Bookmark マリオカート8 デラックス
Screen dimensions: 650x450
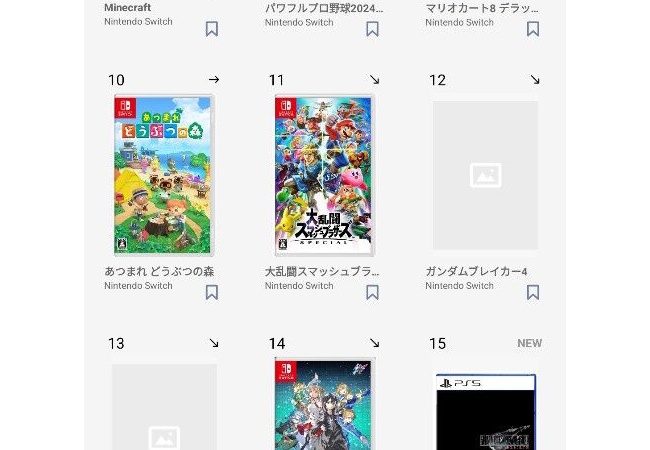(533, 29)
